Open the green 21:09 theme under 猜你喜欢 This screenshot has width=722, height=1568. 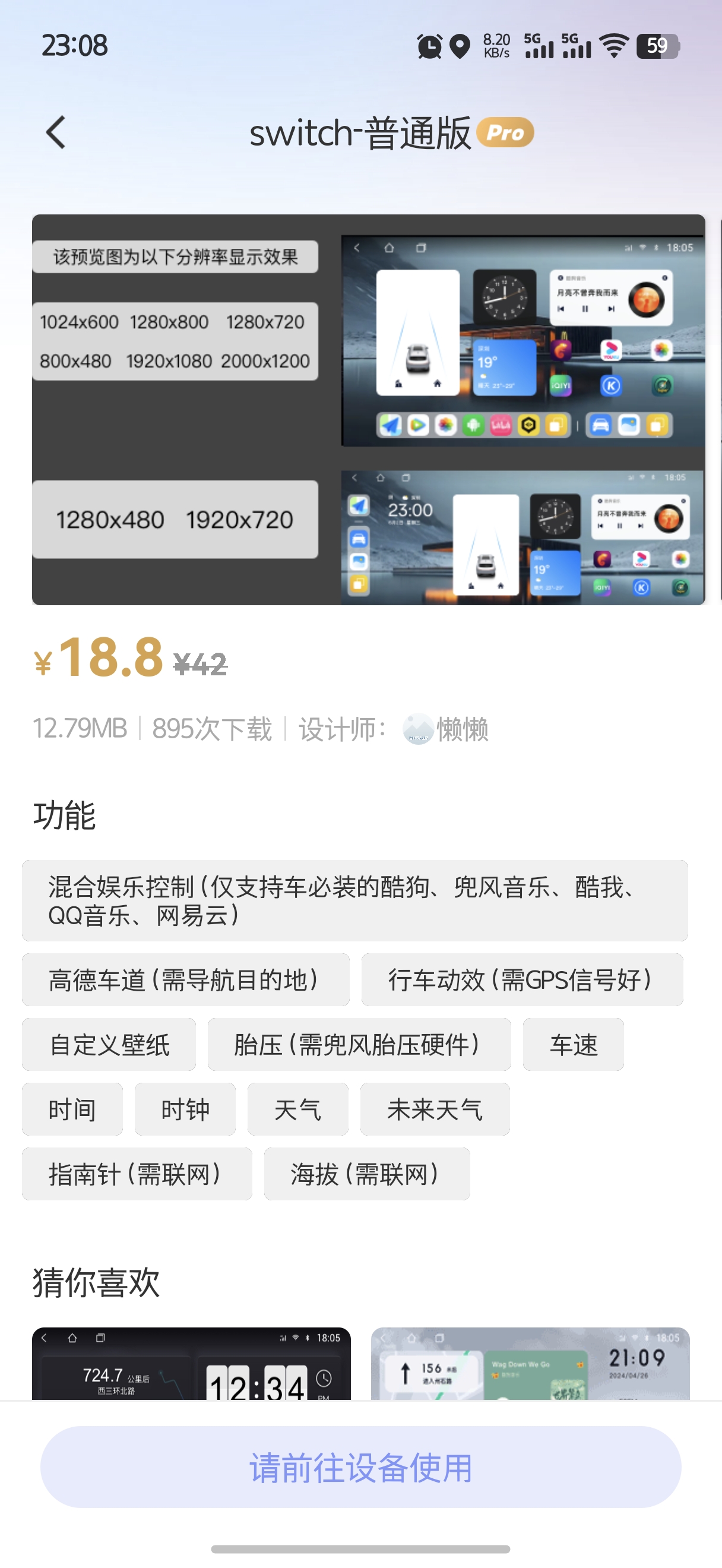click(x=530, y=1364)
